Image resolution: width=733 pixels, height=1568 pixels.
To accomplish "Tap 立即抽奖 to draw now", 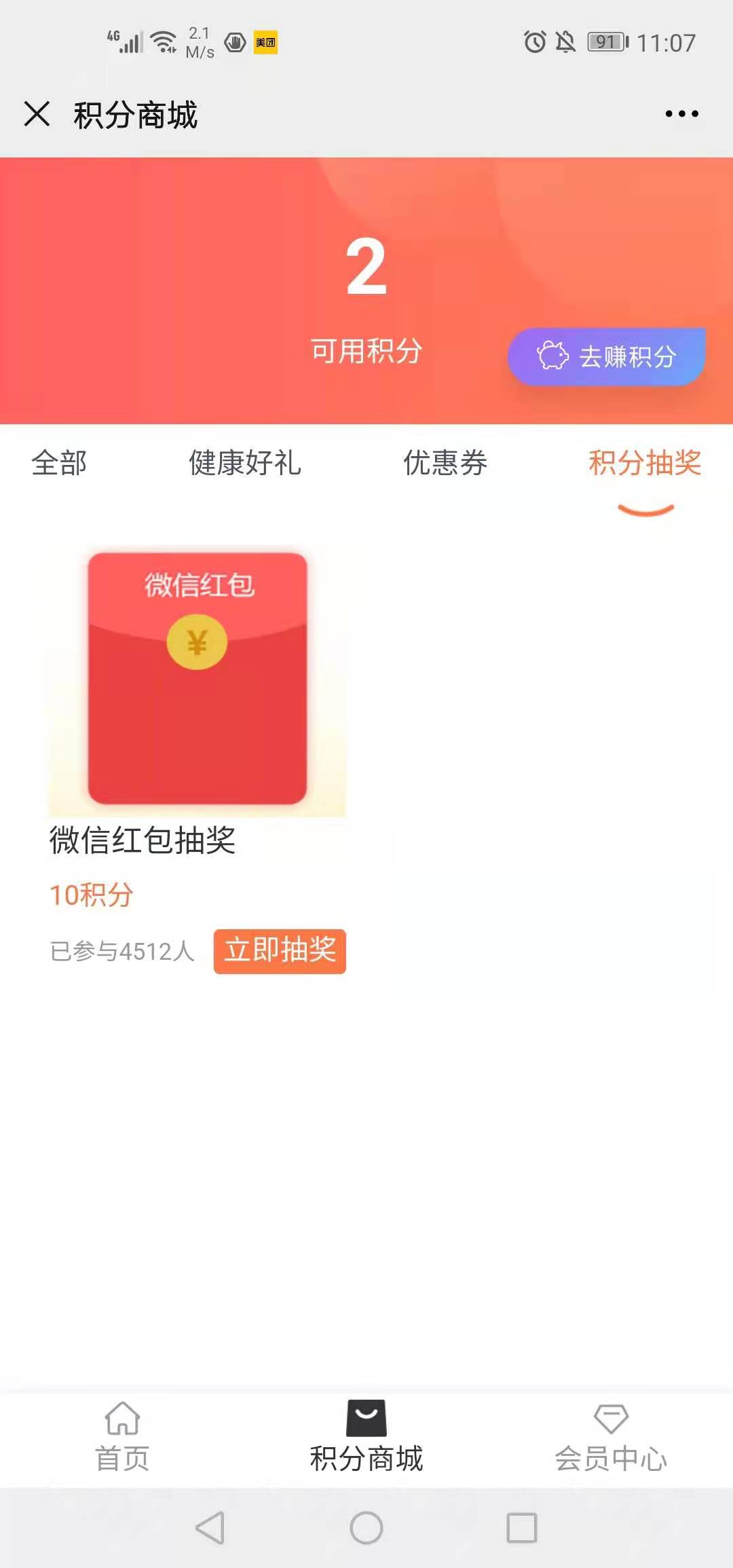I will click(x=280, y=951).
